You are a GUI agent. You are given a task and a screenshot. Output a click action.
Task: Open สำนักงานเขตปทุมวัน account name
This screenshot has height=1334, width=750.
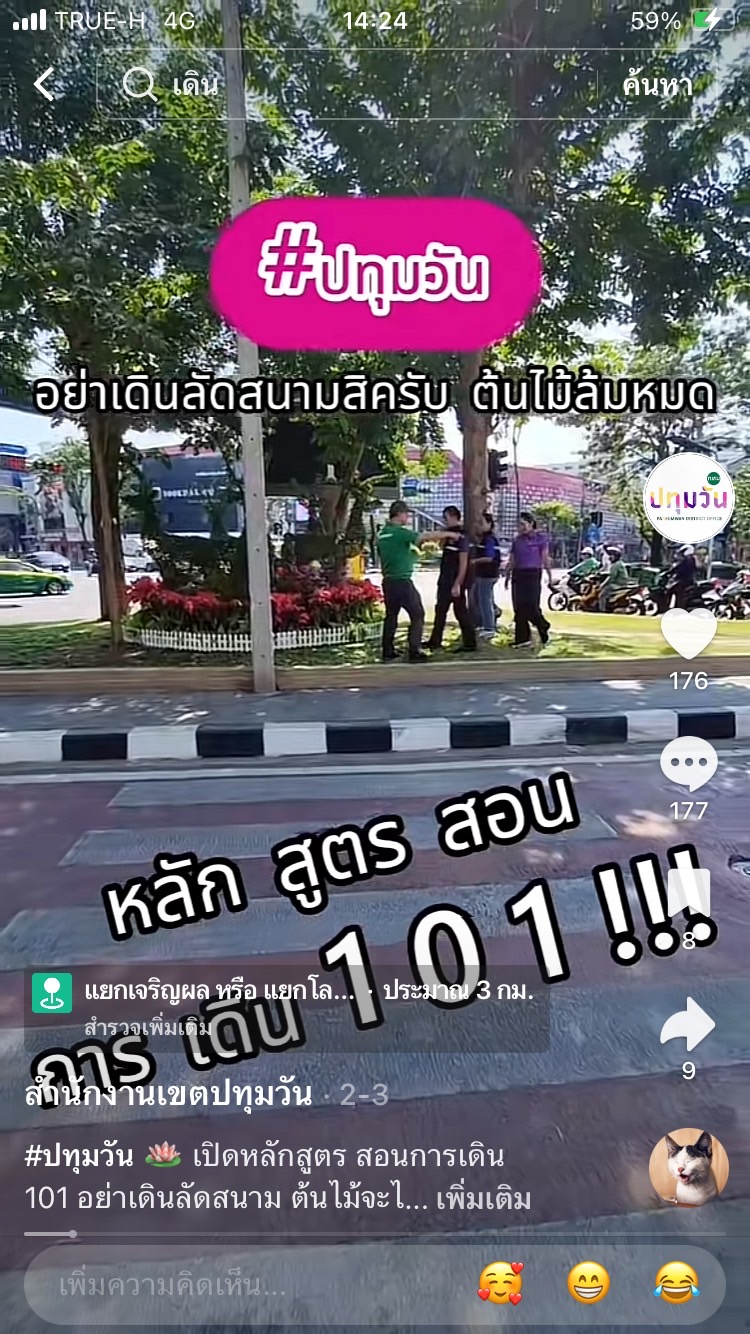point(169,1094)
